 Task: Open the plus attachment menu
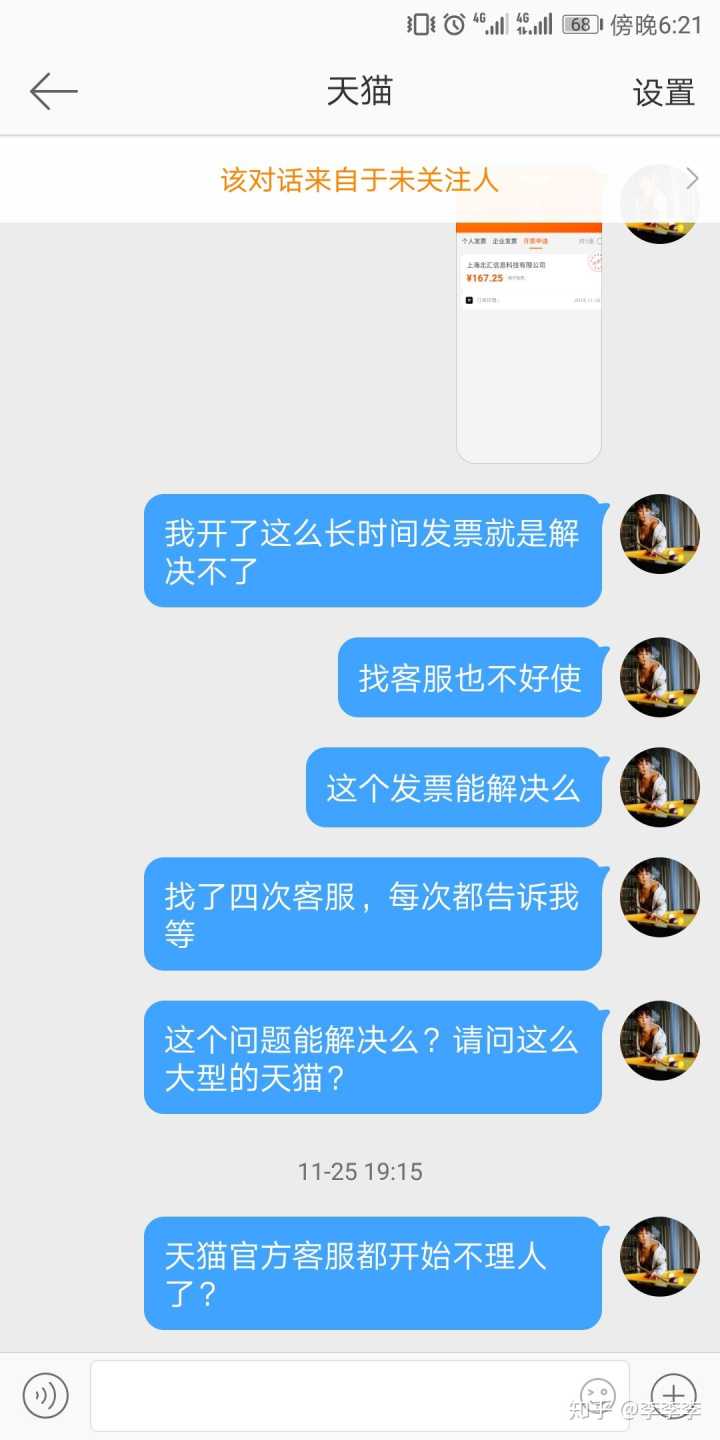673,1395
